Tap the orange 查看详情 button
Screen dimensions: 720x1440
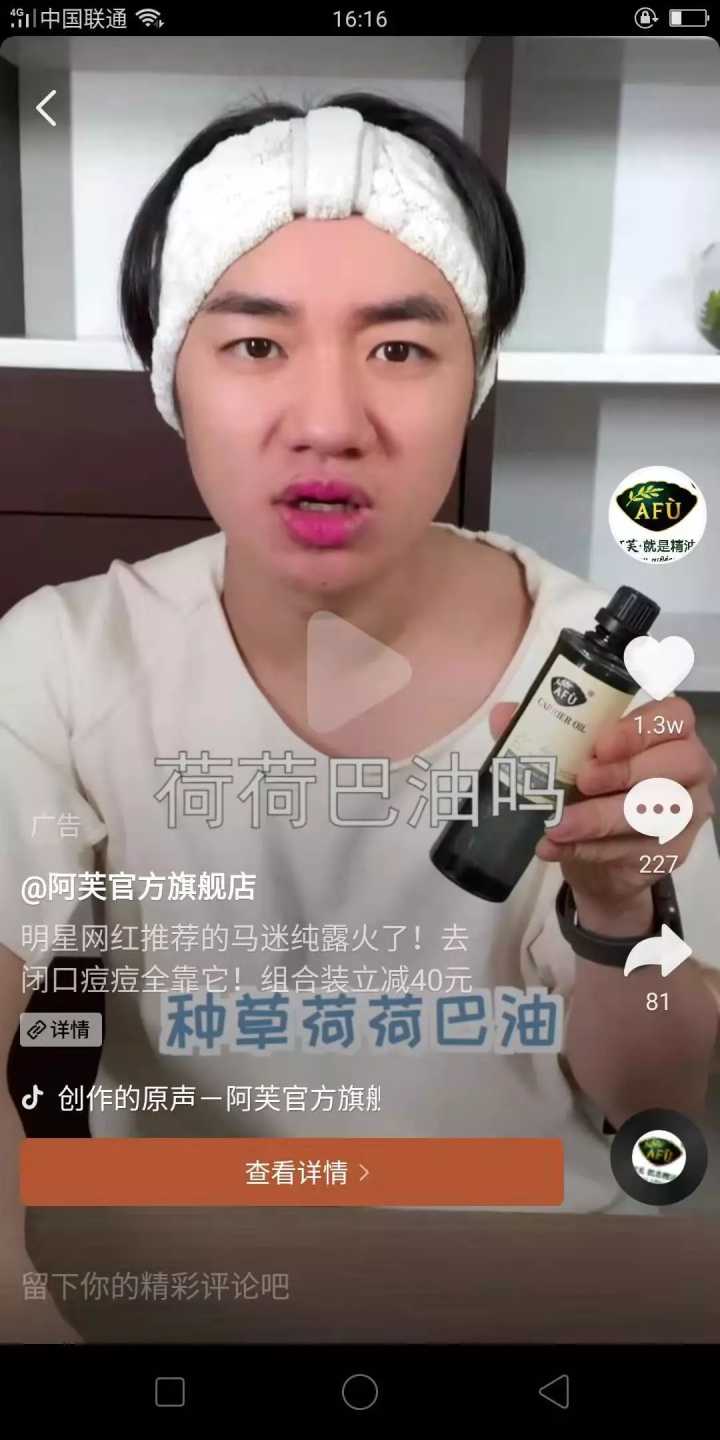point(292,1172)
